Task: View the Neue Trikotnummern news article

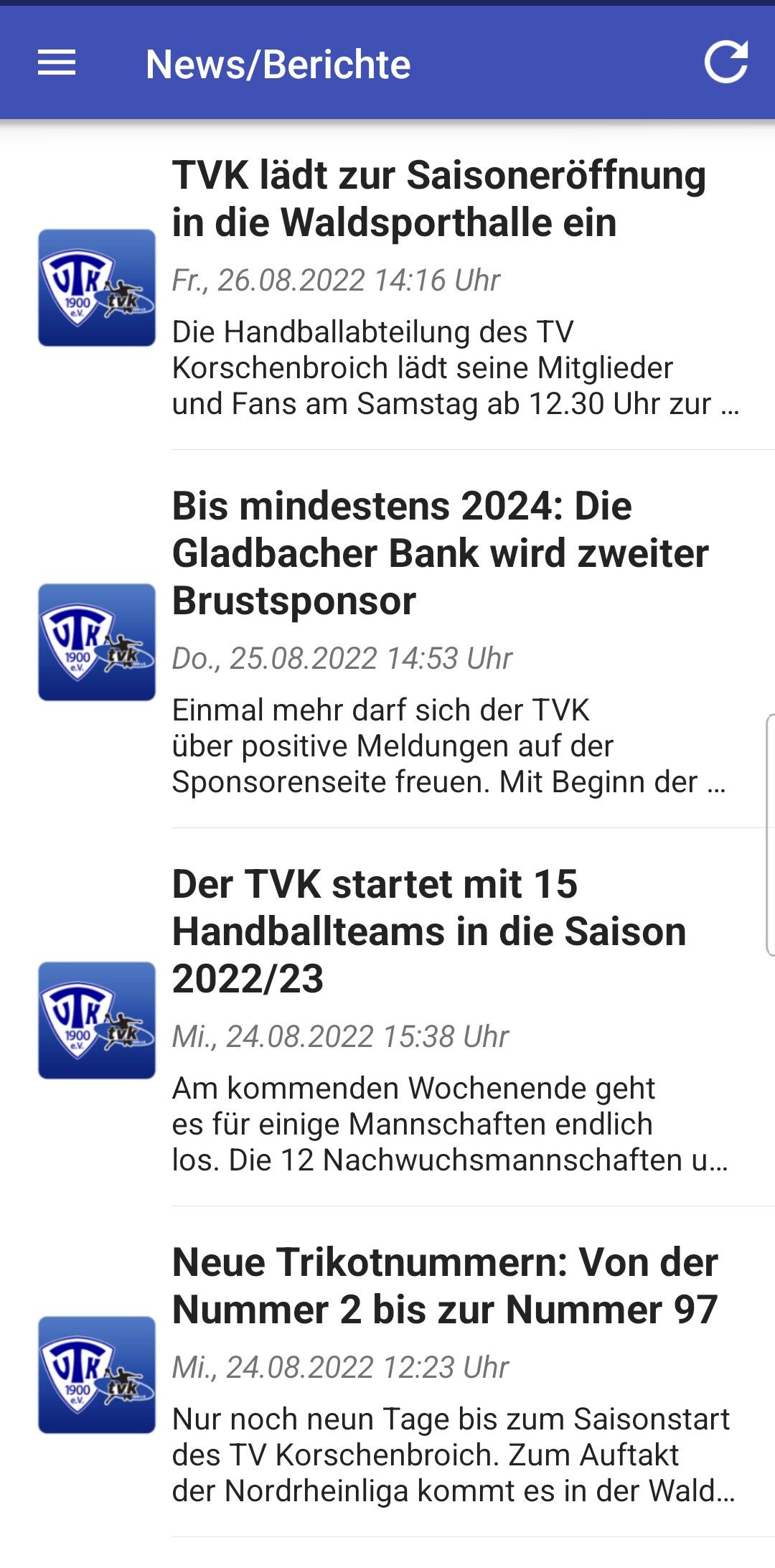Action: [x=445, y=1285]
